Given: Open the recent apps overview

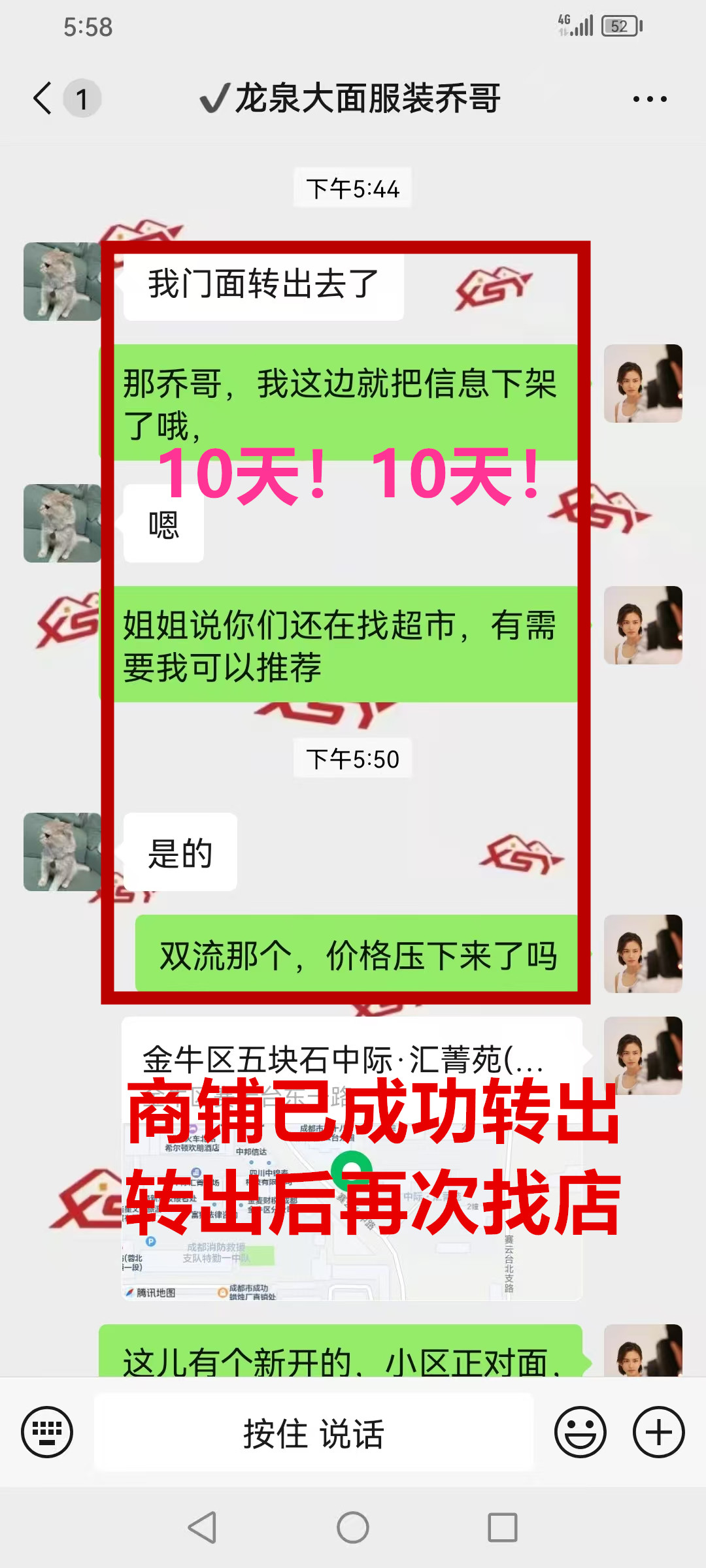Looking at the screenshot, I should click(x=502, y=1527).
